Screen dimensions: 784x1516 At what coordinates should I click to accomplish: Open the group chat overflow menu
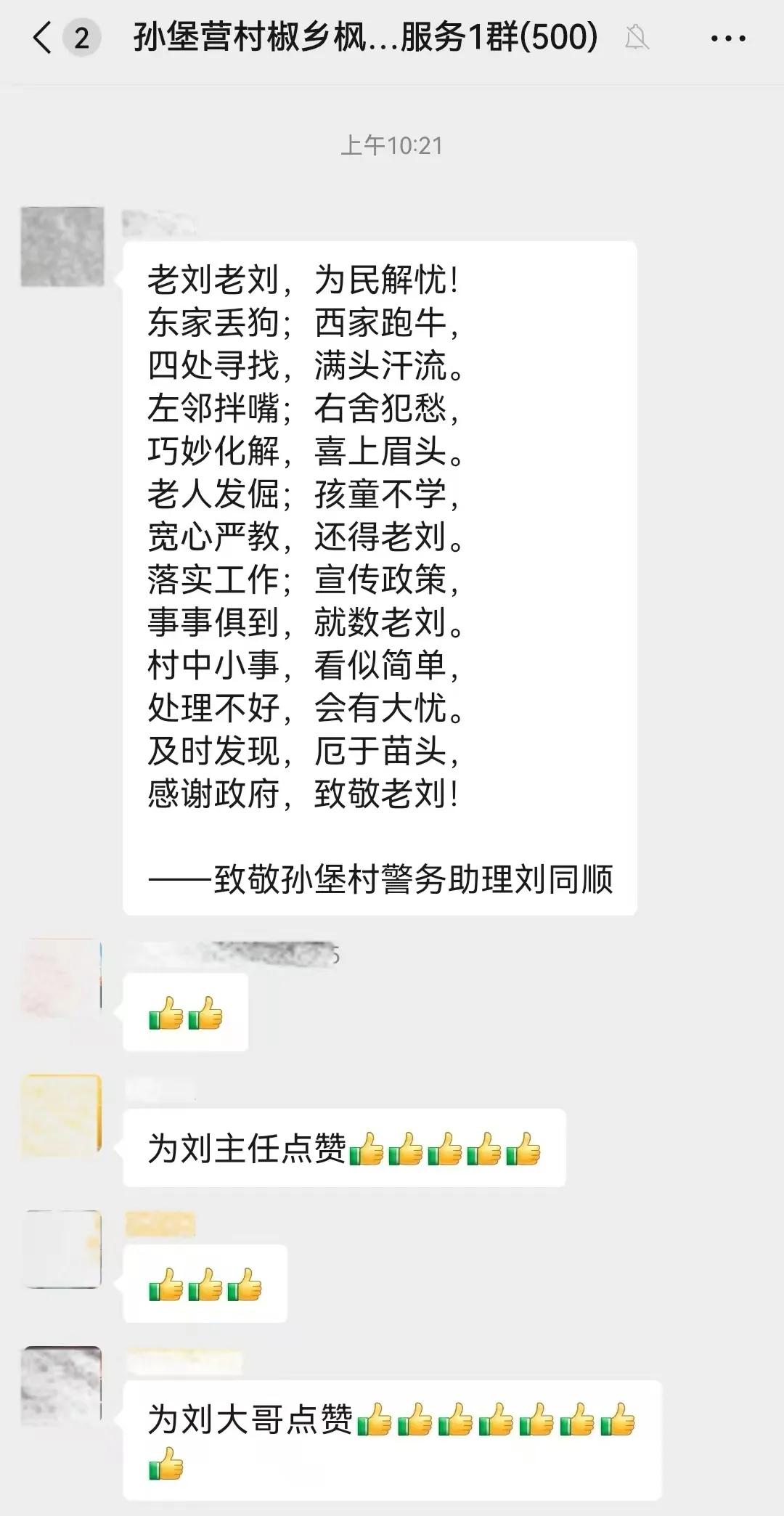727,38
